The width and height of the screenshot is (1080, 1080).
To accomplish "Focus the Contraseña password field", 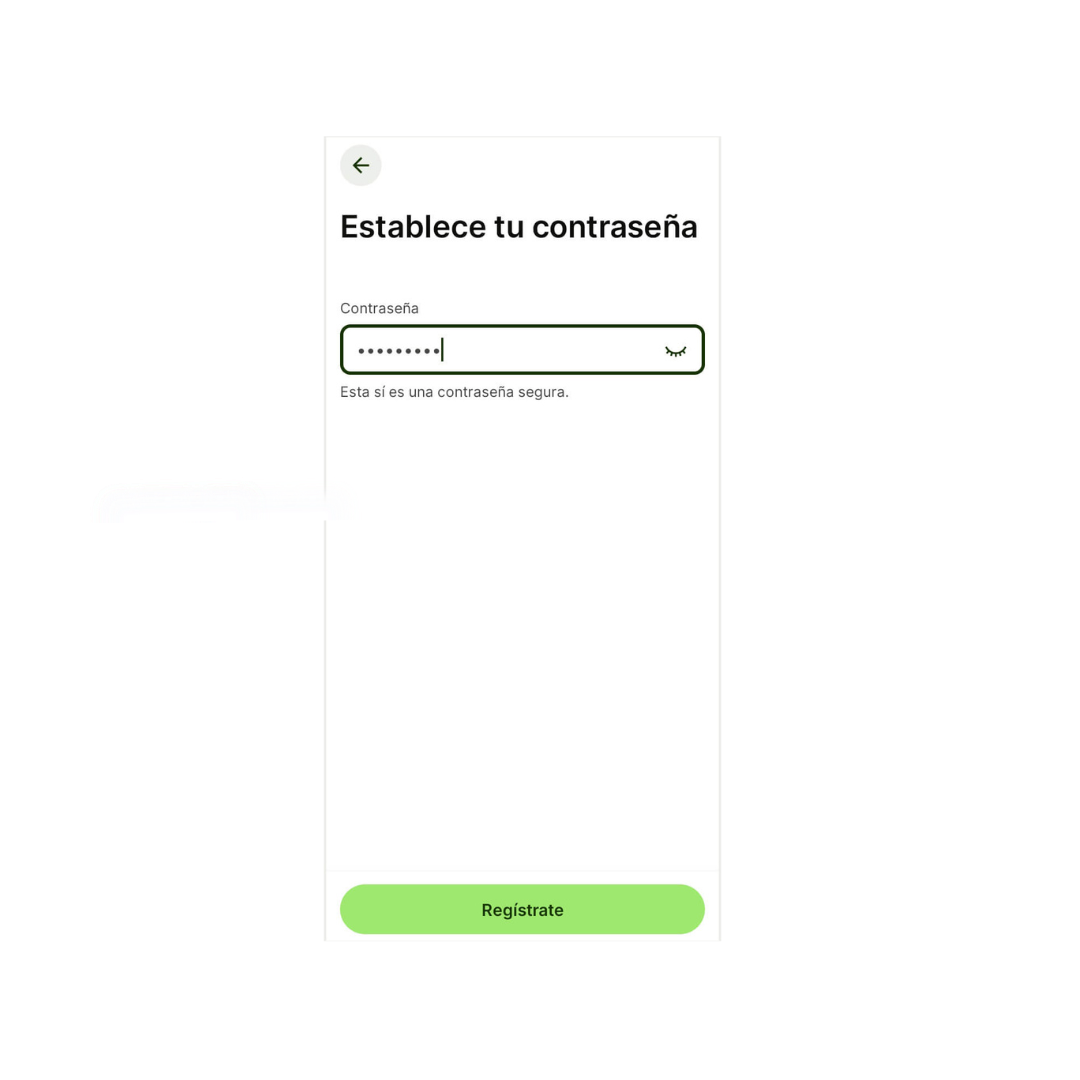I will [500, 350].
